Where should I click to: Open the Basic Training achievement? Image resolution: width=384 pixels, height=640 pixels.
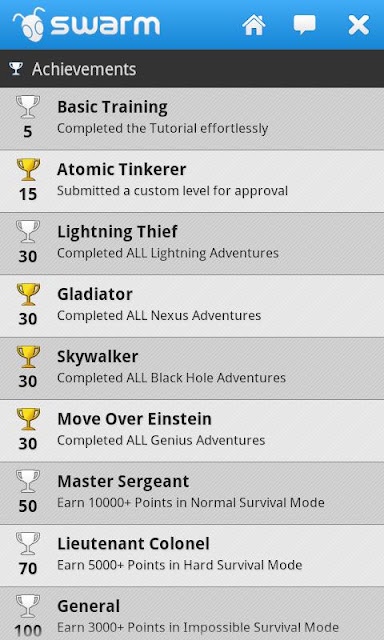click(192, 118)
